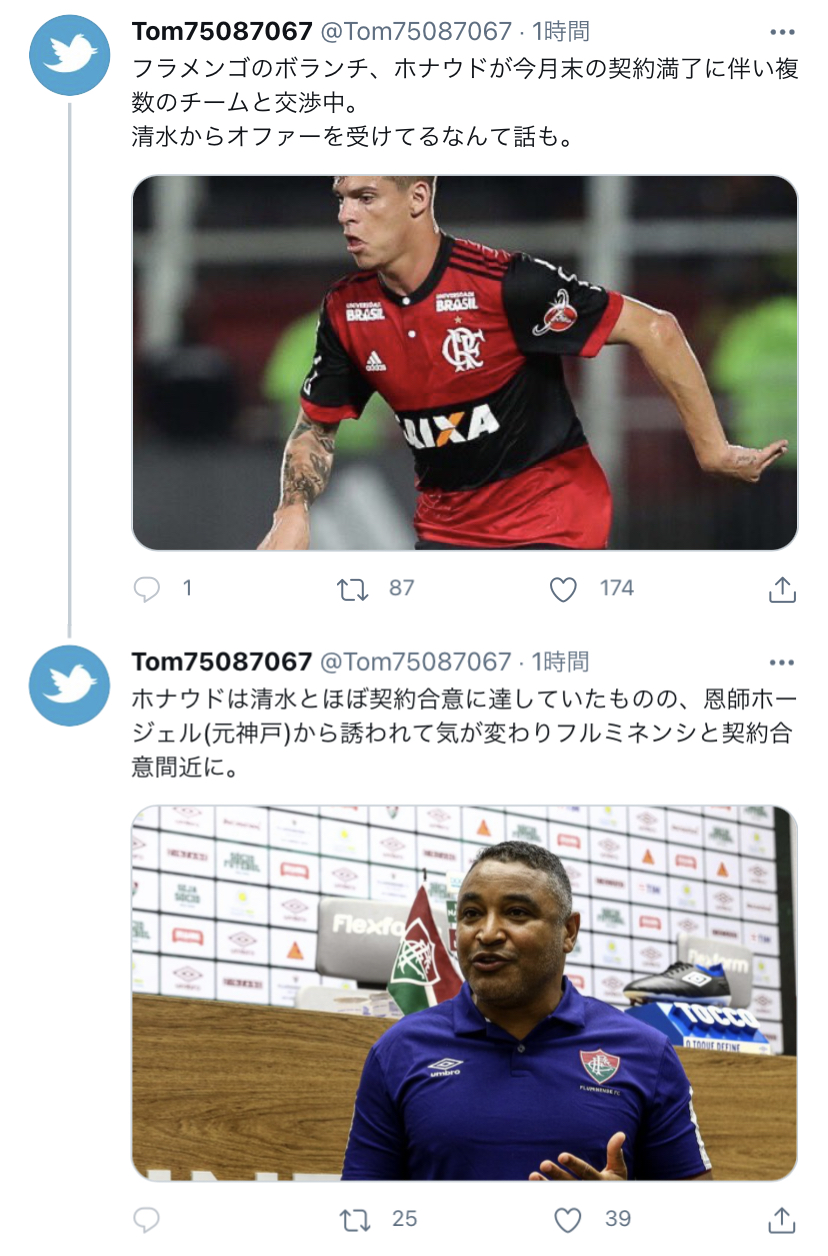
Task: Like the first tweet with 174 likes
Action: (x=564, y=589)
